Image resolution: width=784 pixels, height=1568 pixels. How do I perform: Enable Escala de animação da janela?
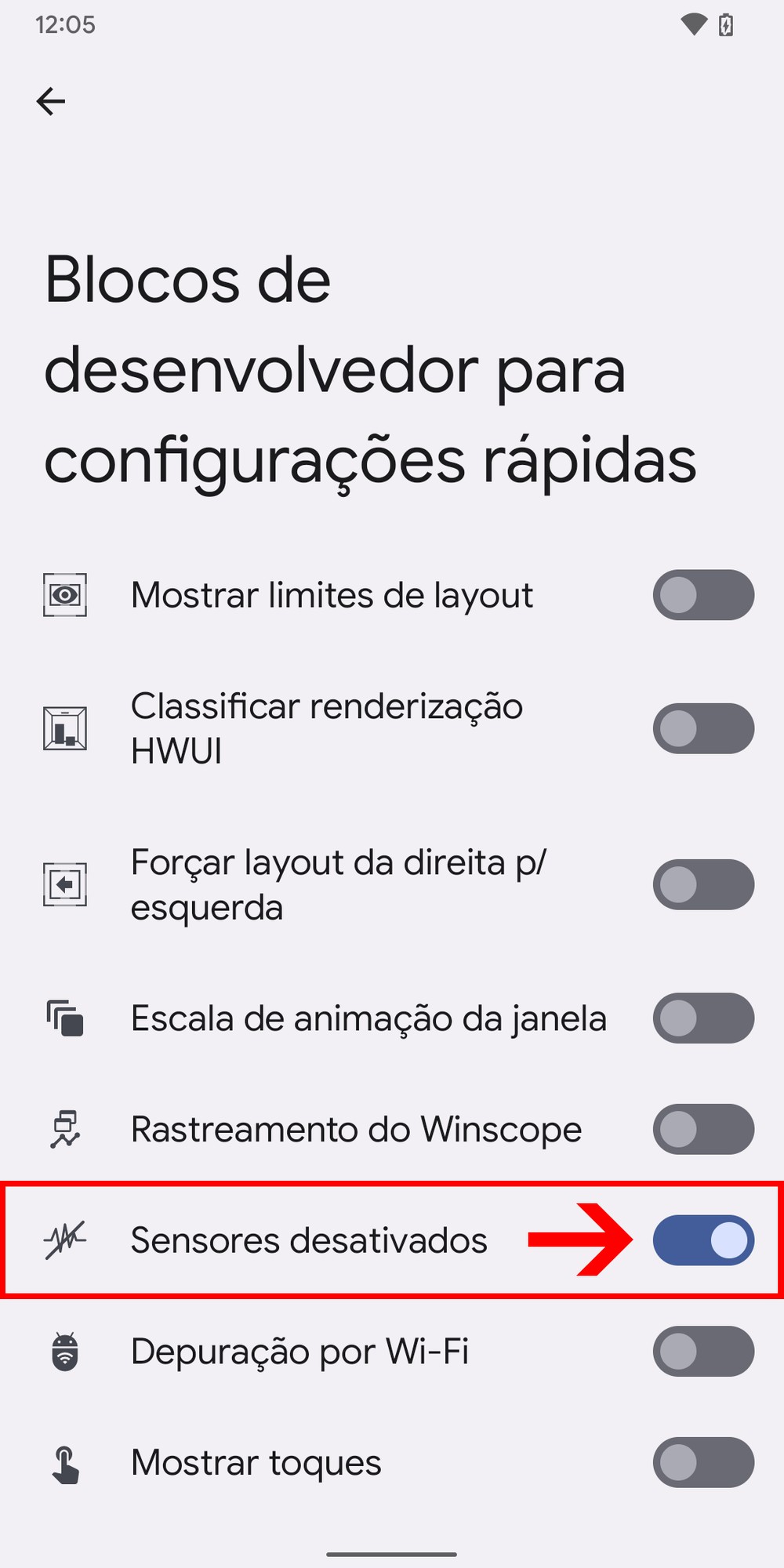pos(703,1018)
